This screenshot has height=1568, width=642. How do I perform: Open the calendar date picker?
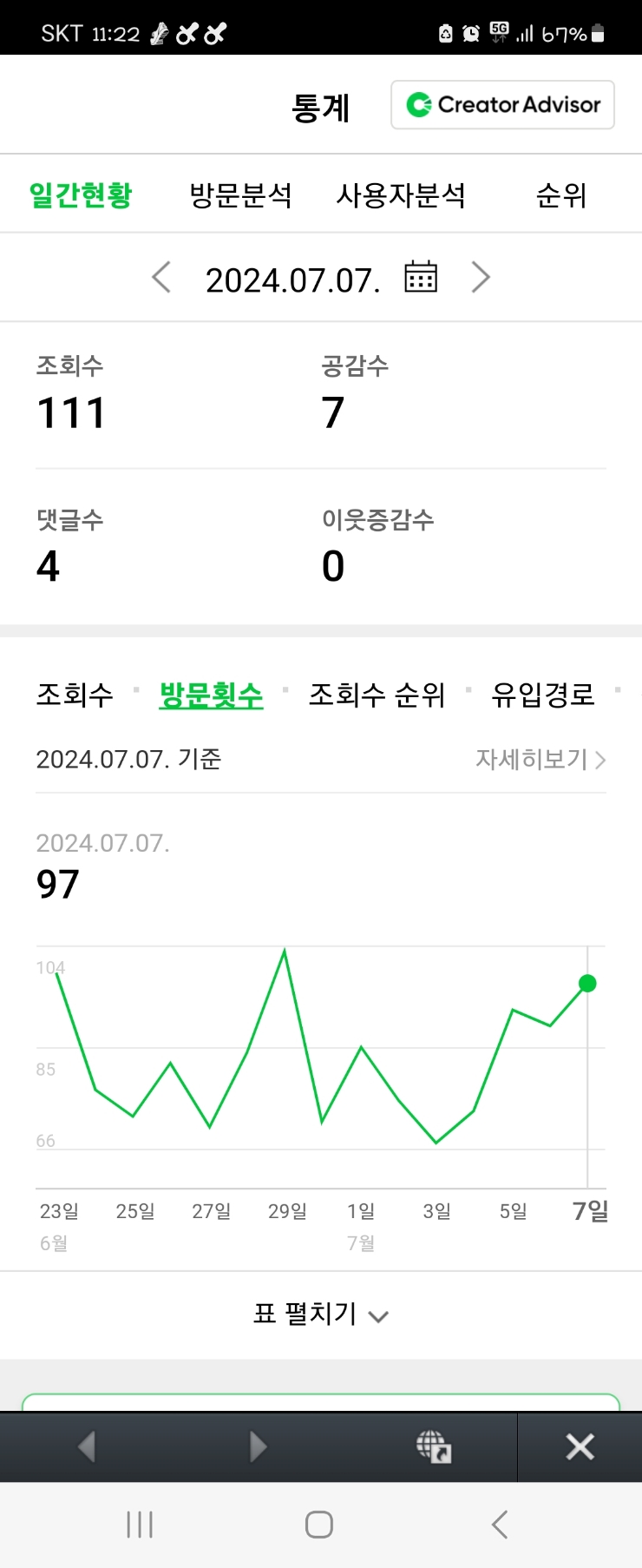421,277
